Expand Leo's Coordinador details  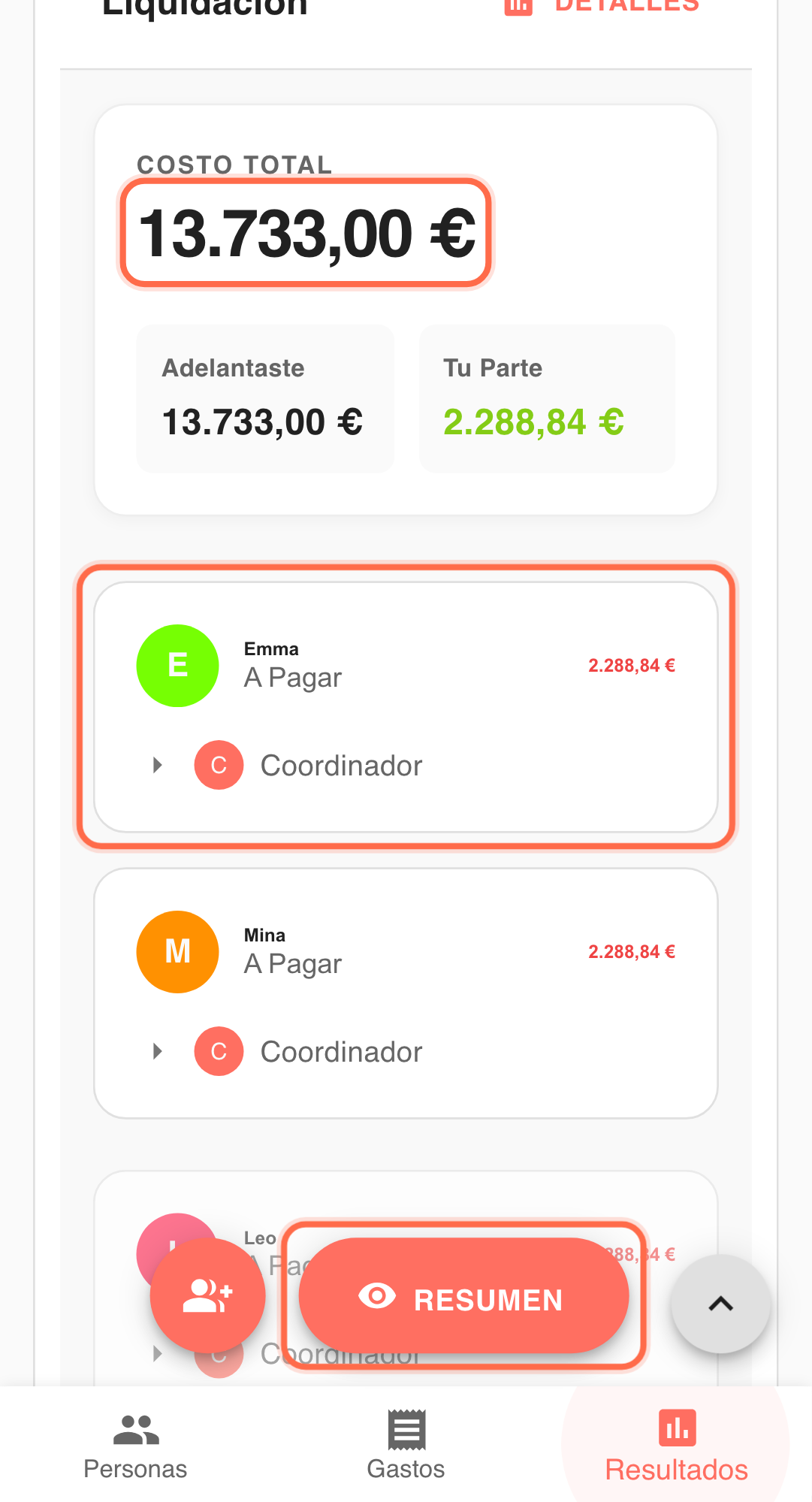(157, 1352)
